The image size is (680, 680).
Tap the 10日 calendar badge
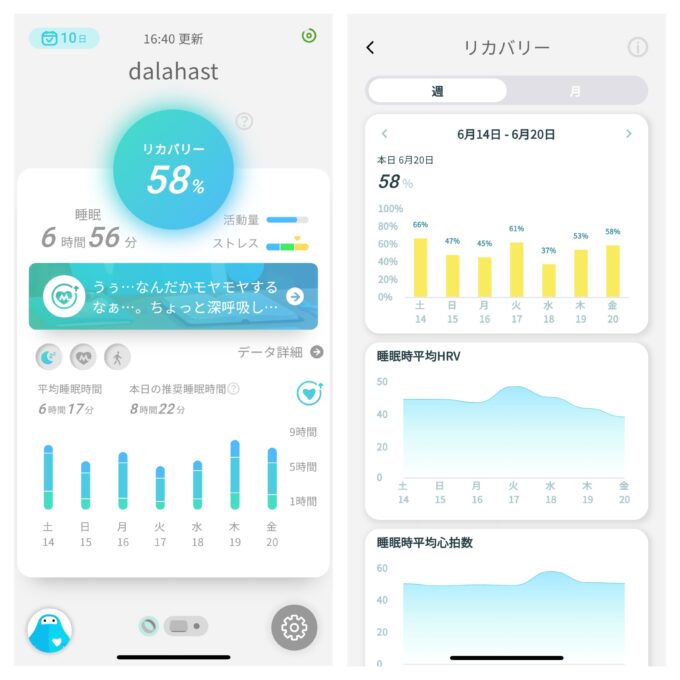pos(63,38)
